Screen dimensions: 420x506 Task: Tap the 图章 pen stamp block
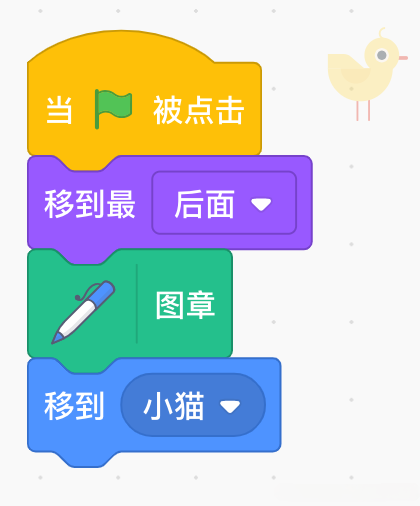click(130, 304)
